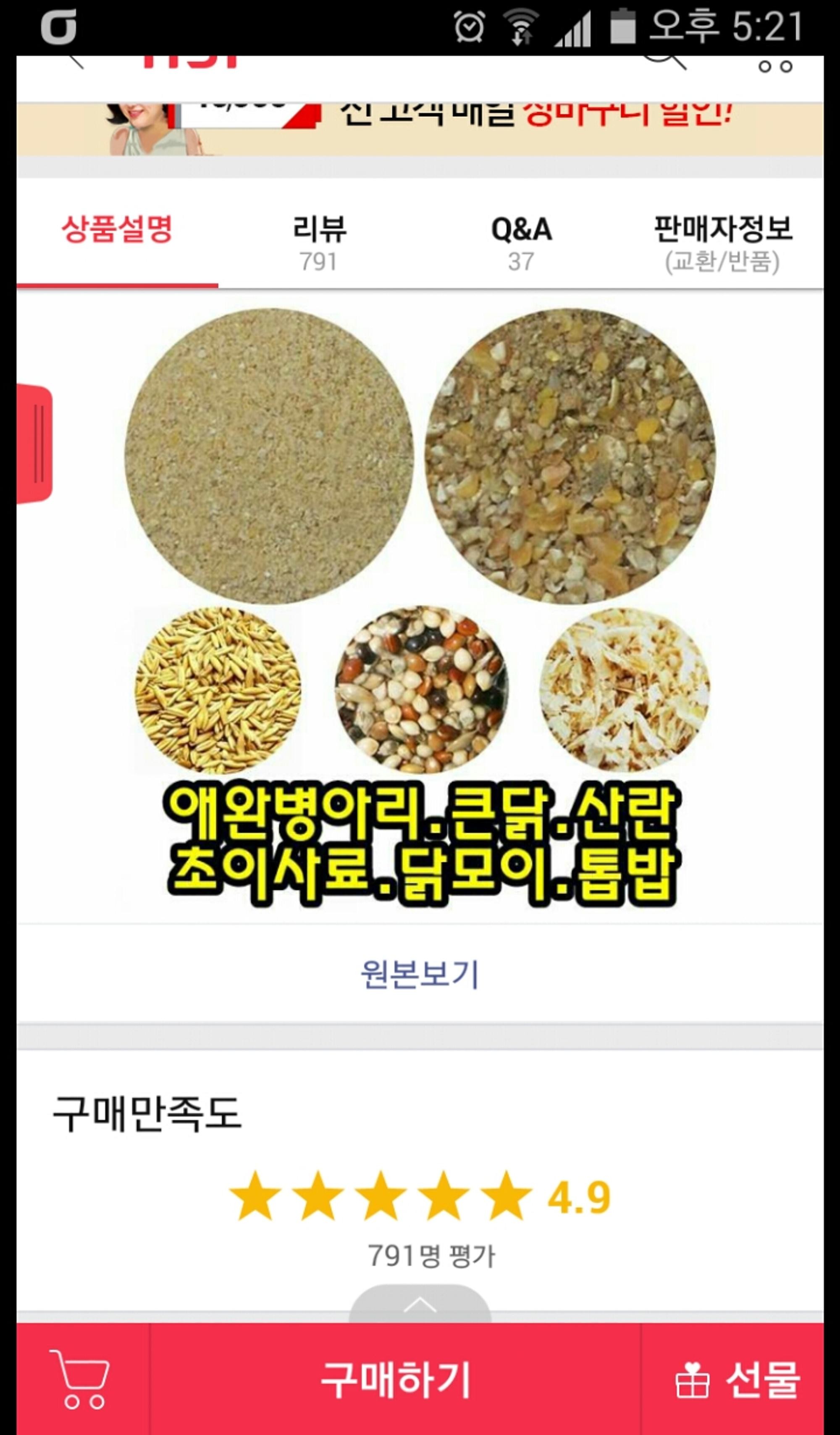840x1435 pixels.
Task: Open the Q&A tab
Action: [520, 242]
